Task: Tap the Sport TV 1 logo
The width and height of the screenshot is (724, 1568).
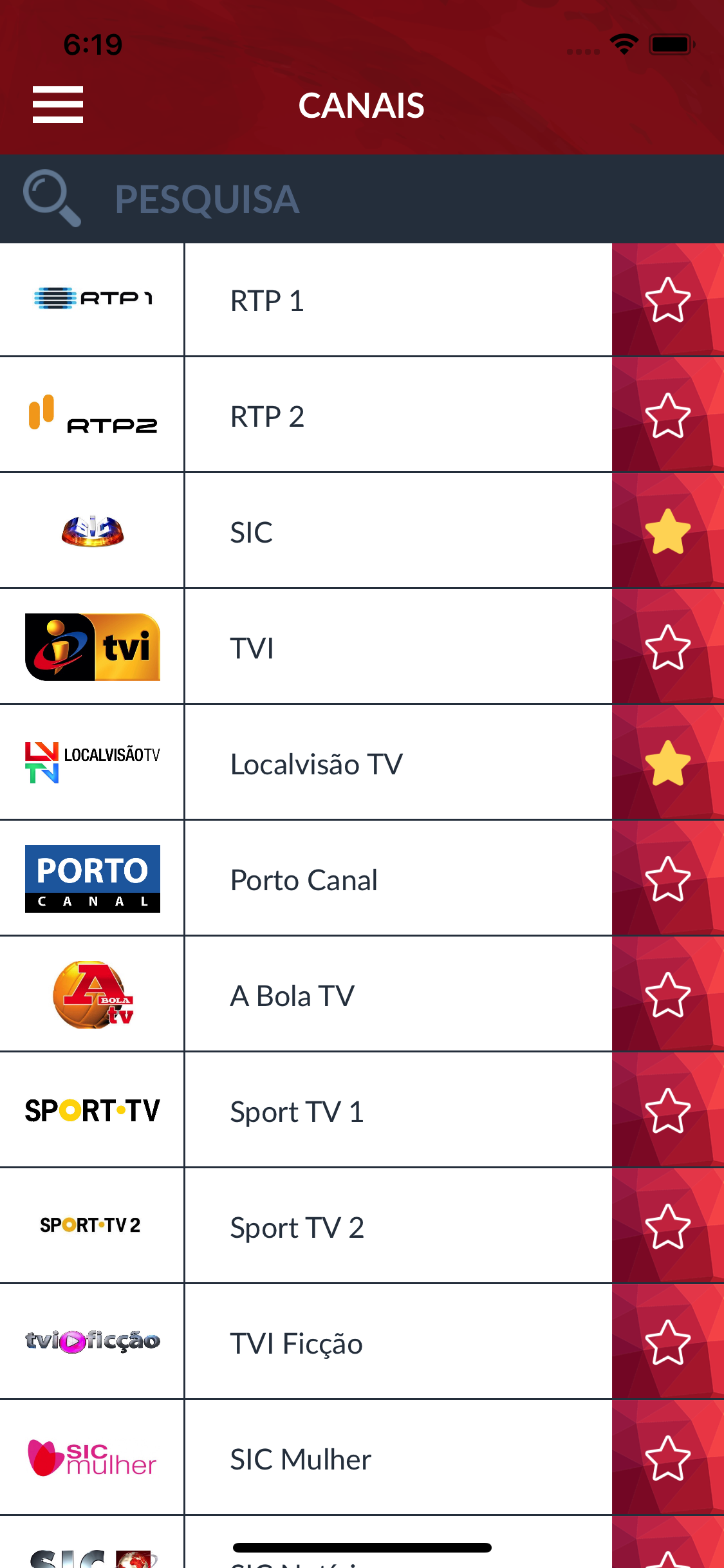Action: click(x=92, y=1110)
